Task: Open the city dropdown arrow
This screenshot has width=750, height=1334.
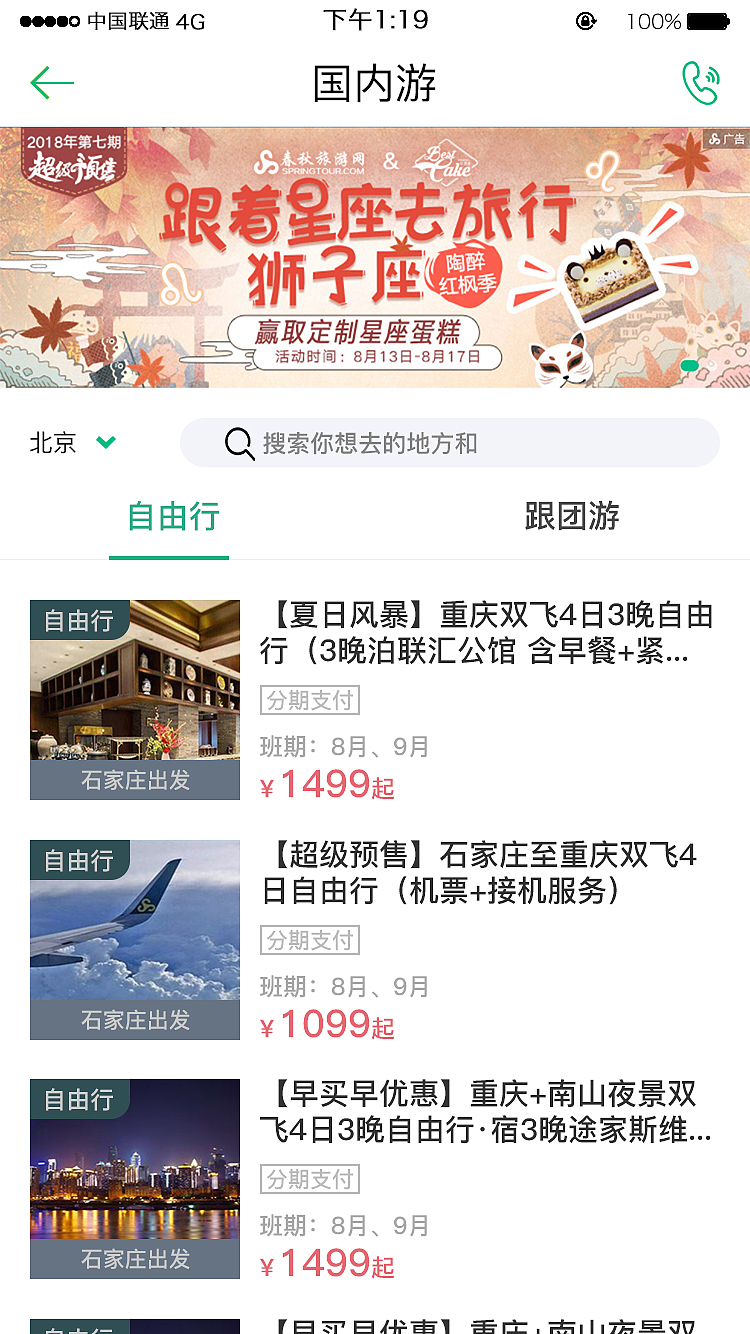Action: click(106, 442)
